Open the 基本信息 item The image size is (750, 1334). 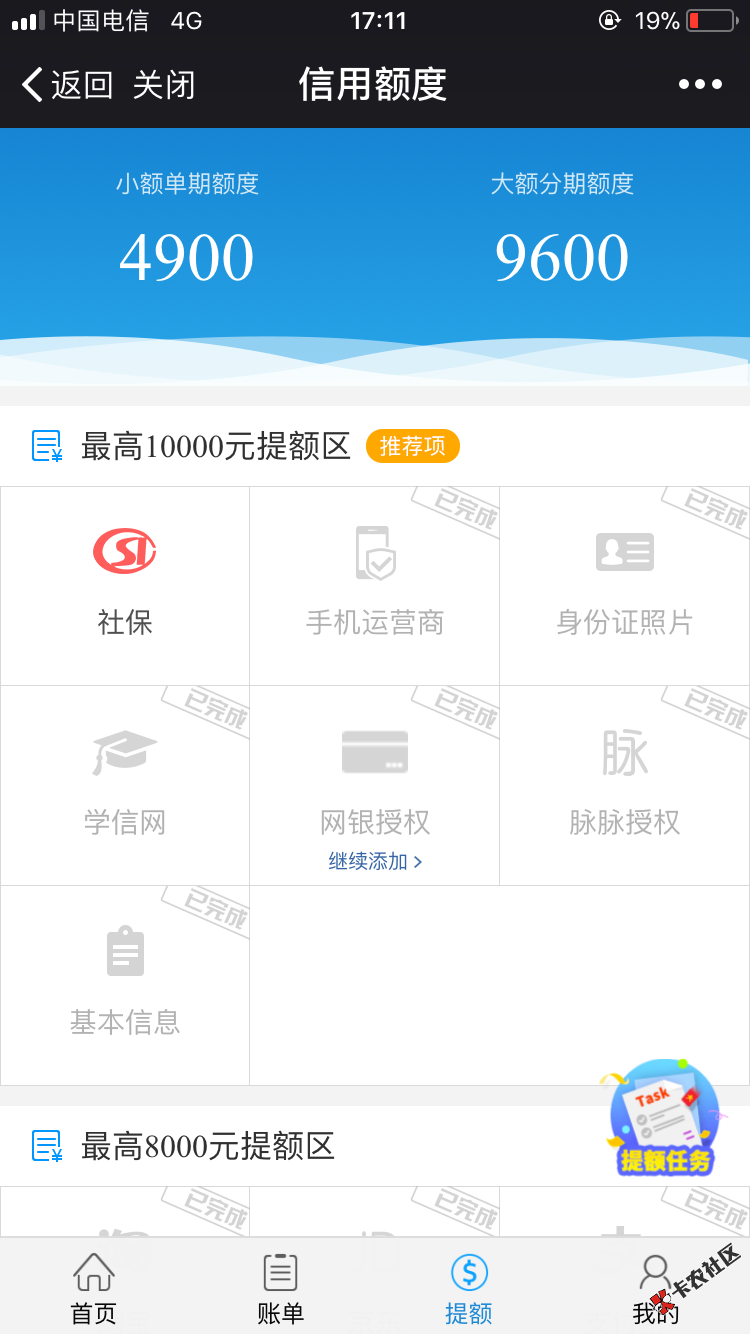pyautogui.click(x=125, y=985)
